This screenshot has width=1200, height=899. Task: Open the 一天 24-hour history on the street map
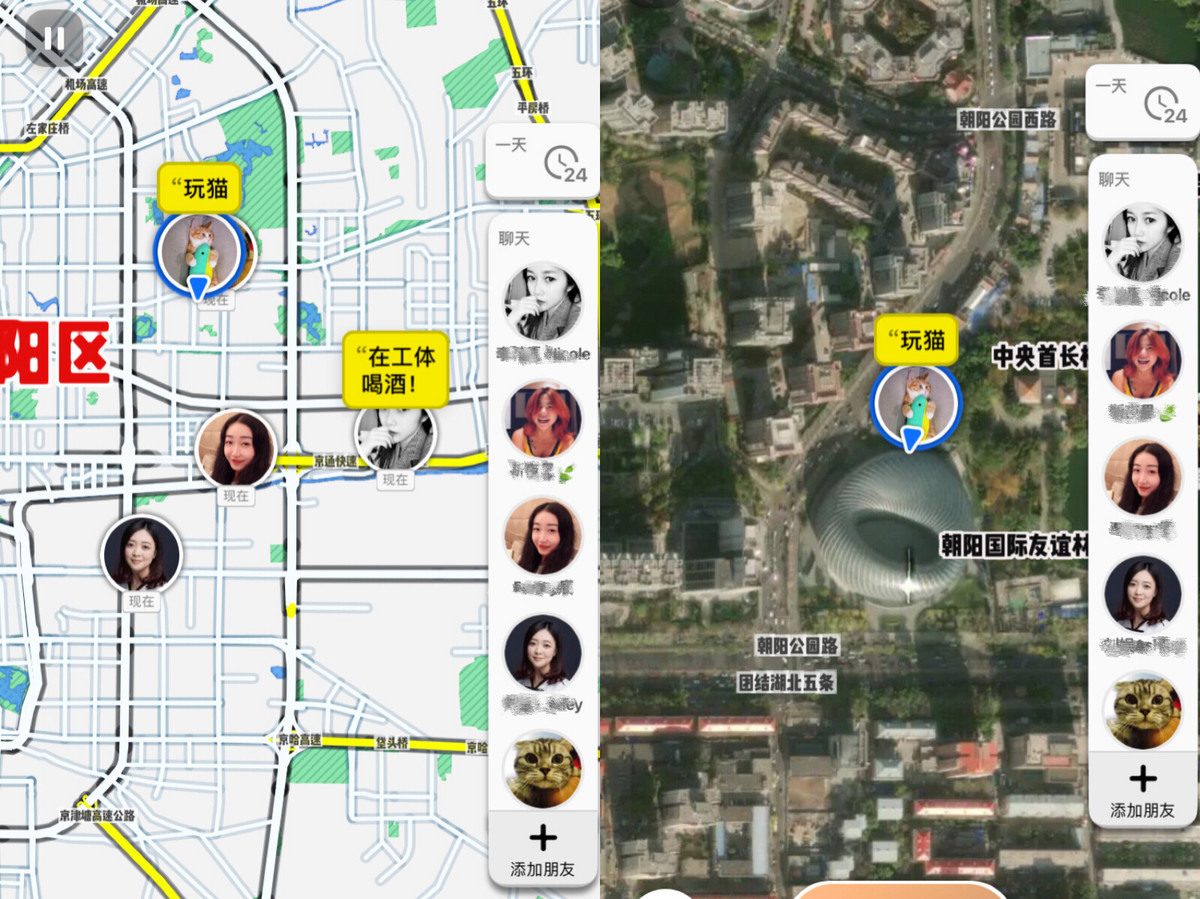click(542, 161)
